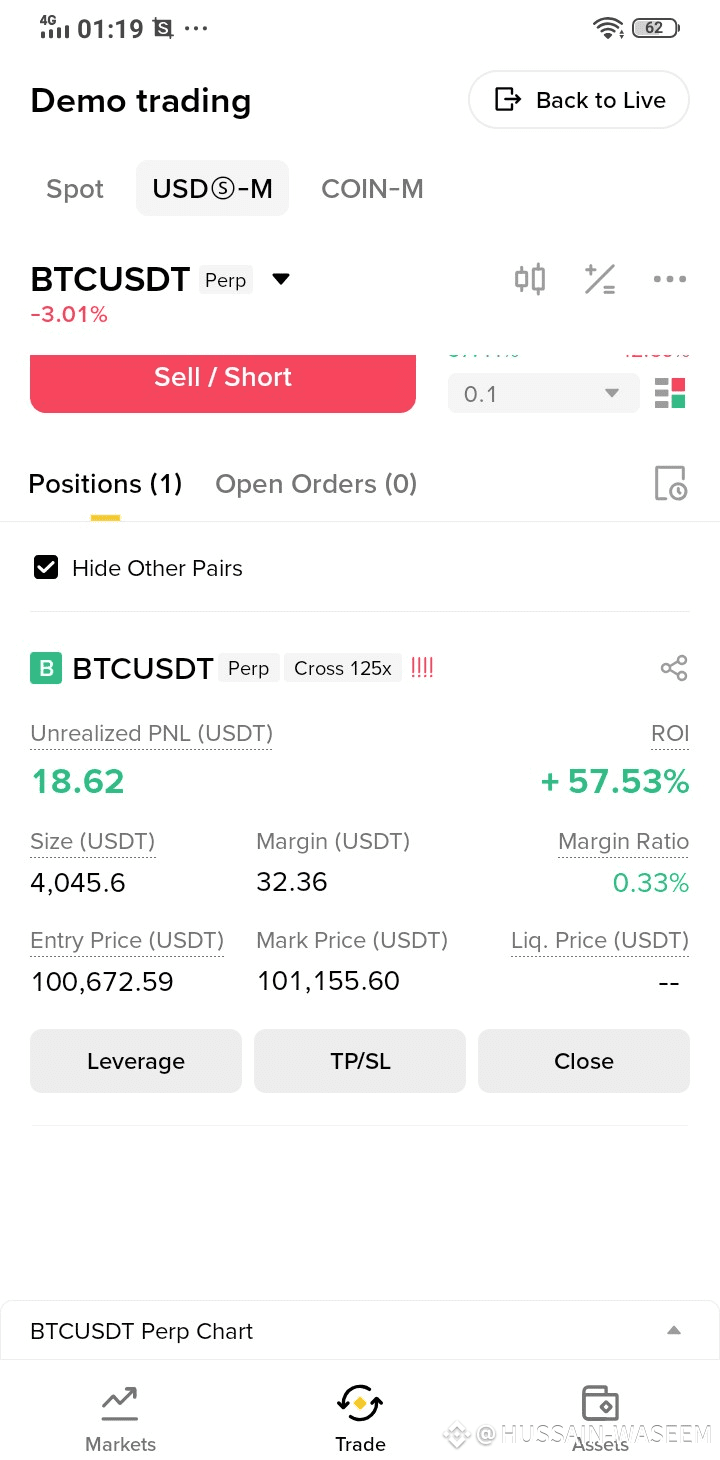Uncheck Hide Other Pairs
The image size is (720, 1460).
46,568
